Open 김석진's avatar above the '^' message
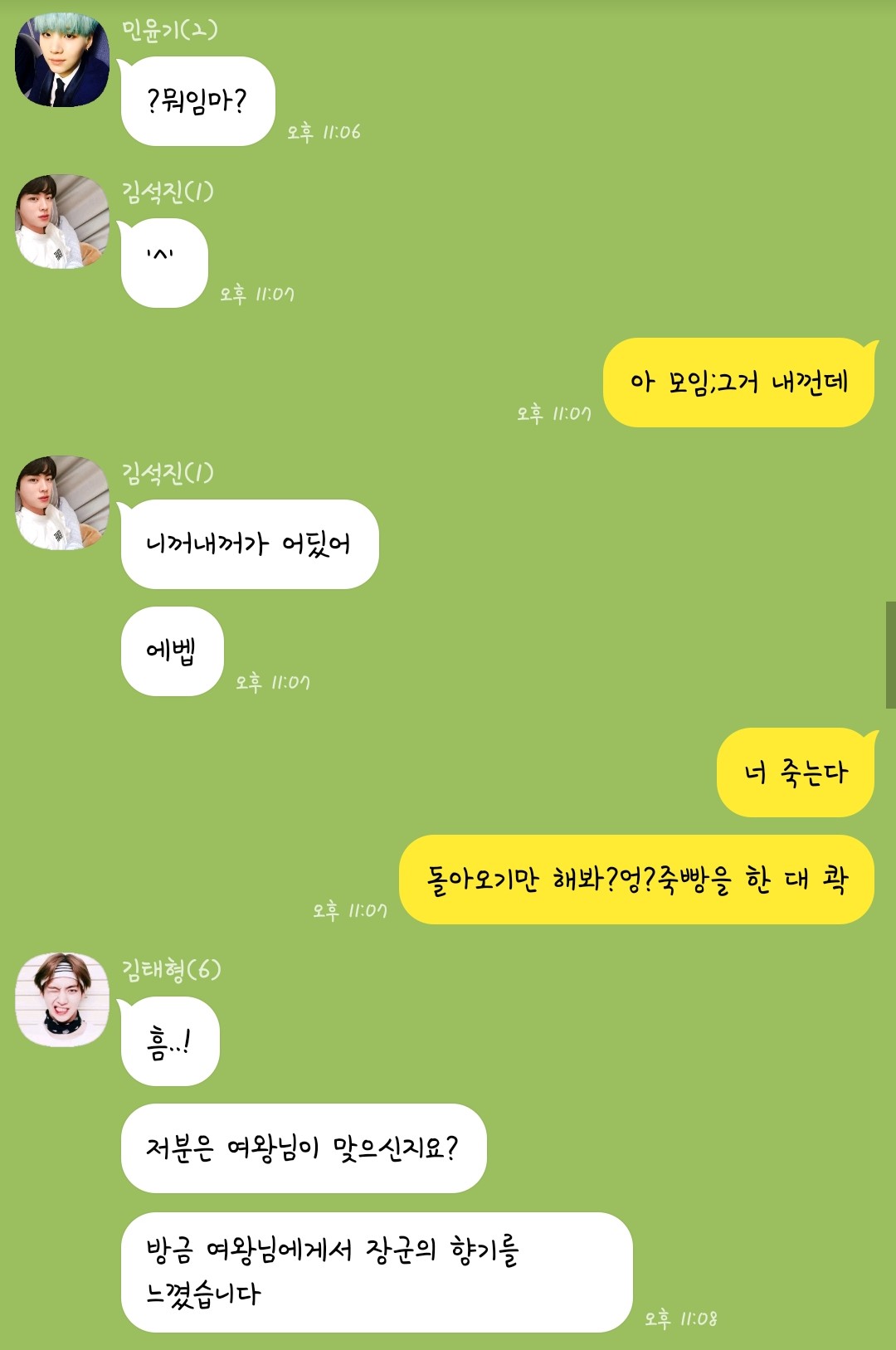896x1350 pixels. (62, 222)
